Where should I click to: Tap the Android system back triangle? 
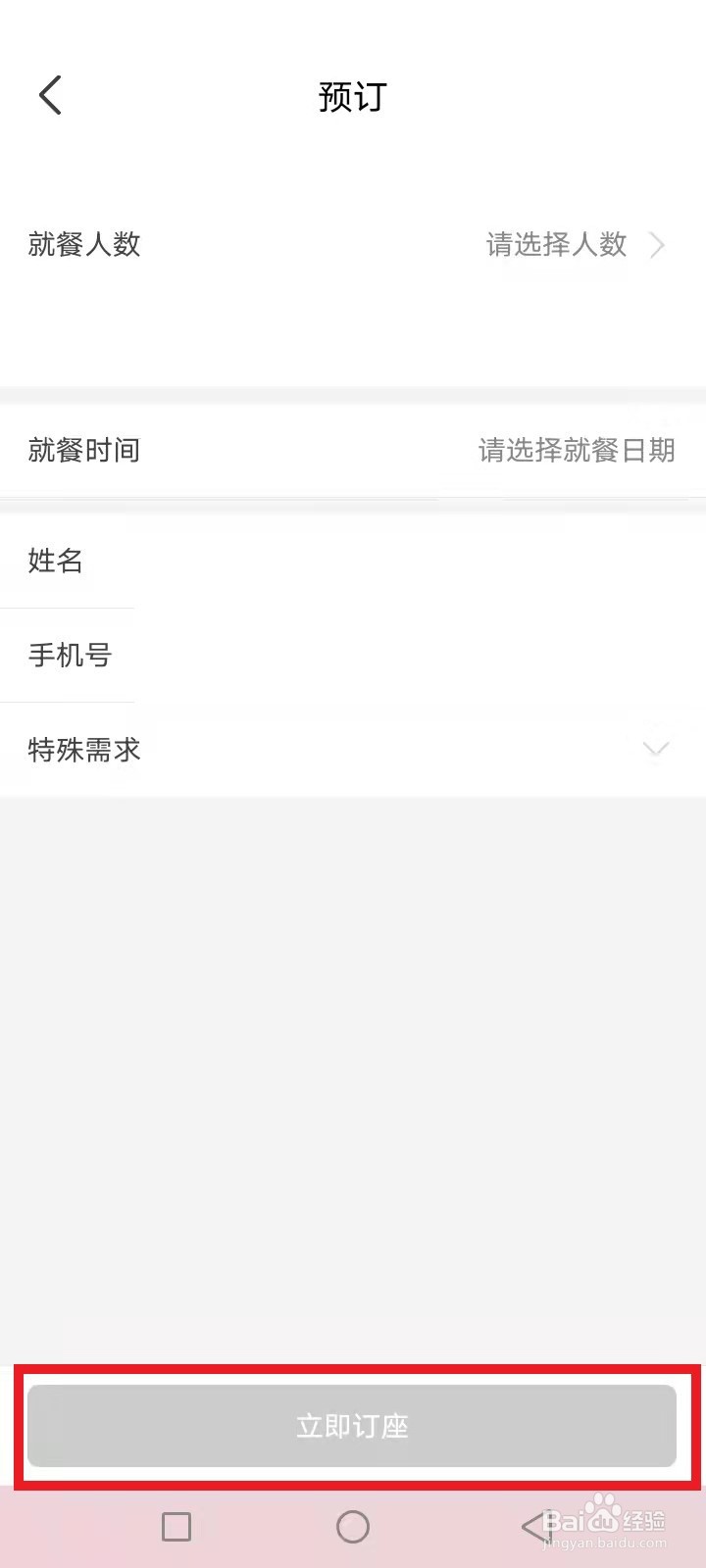point(532,1527)
